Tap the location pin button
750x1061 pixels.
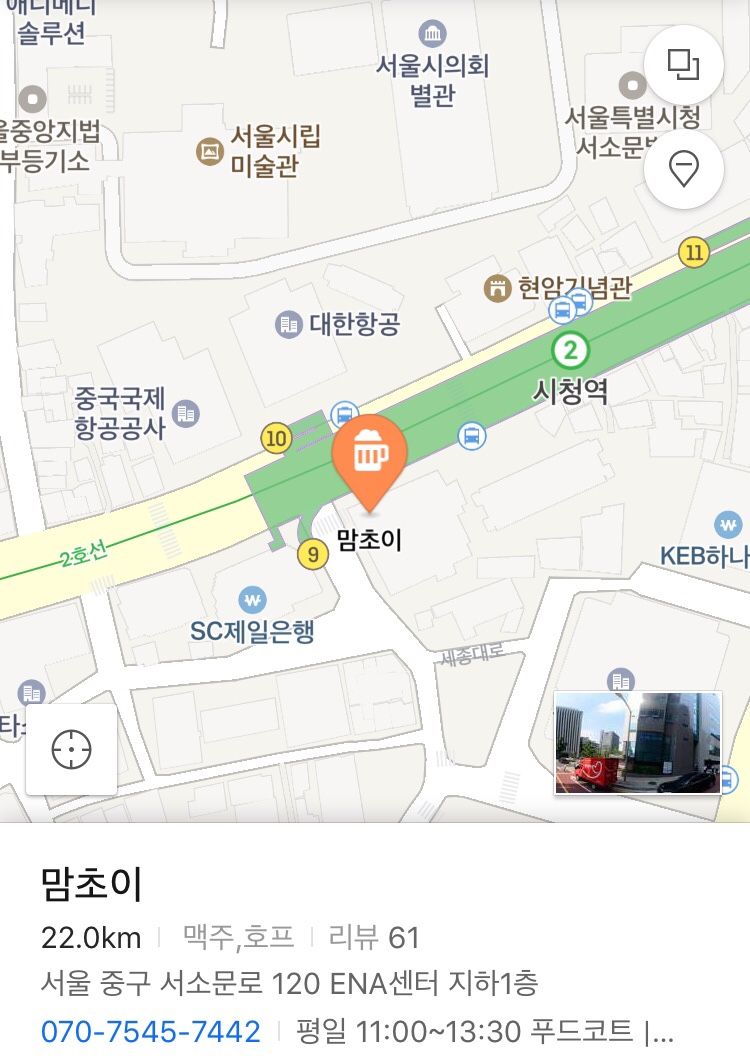[x=684, y=170]
